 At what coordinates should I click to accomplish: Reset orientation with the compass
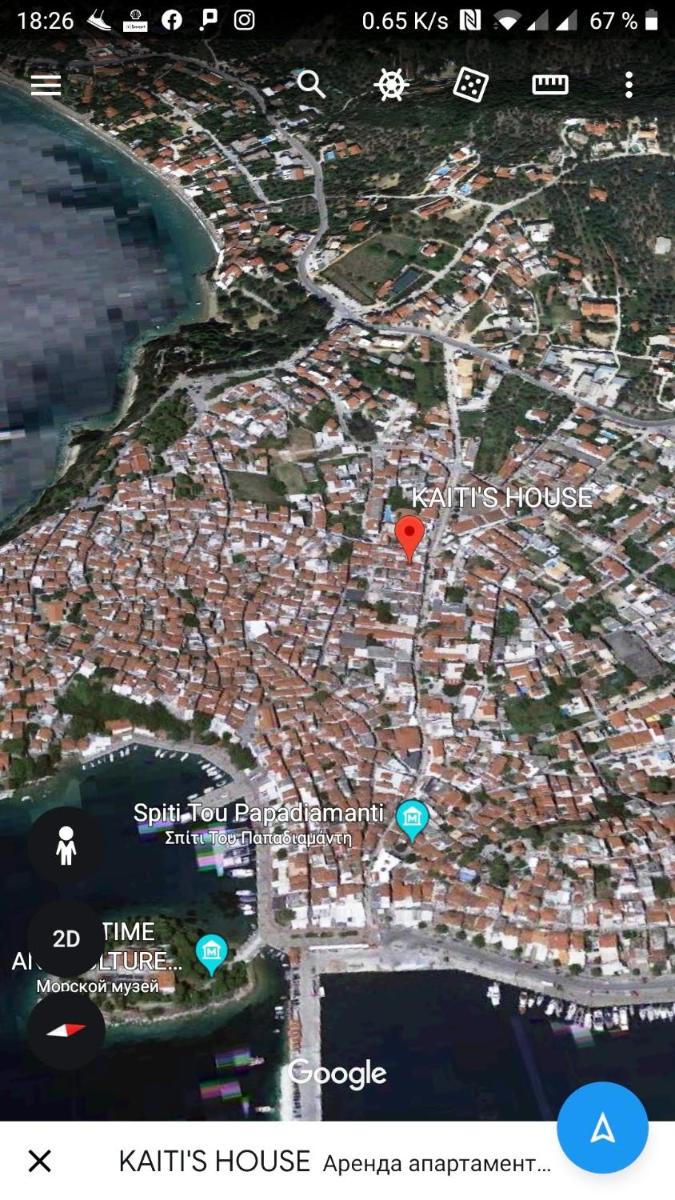click(66, 1030)
